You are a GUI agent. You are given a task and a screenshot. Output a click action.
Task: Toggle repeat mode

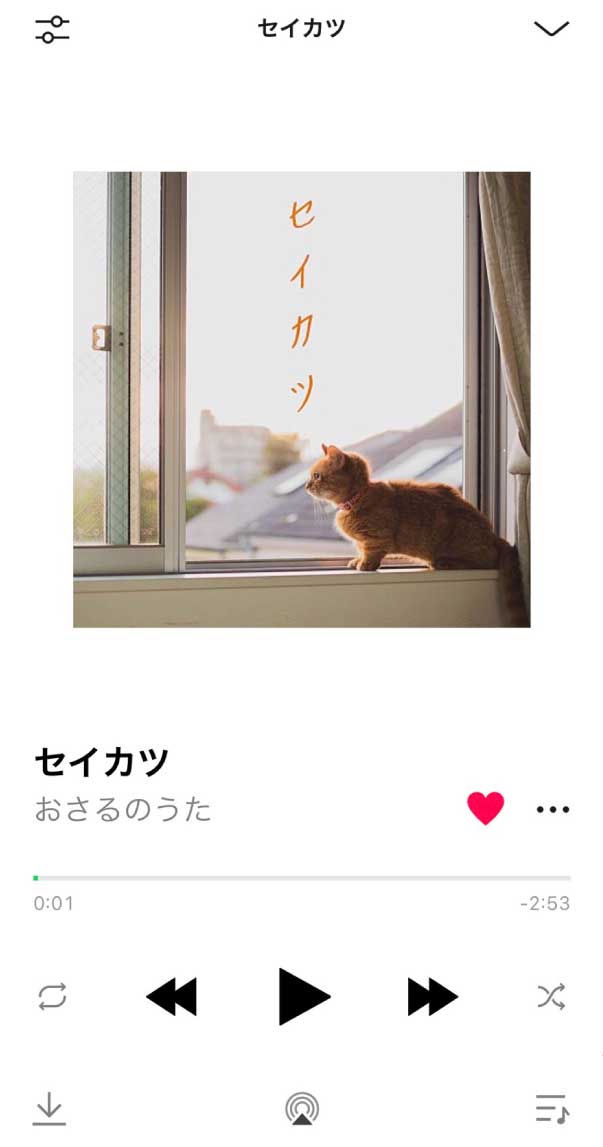tap(52, 996)
